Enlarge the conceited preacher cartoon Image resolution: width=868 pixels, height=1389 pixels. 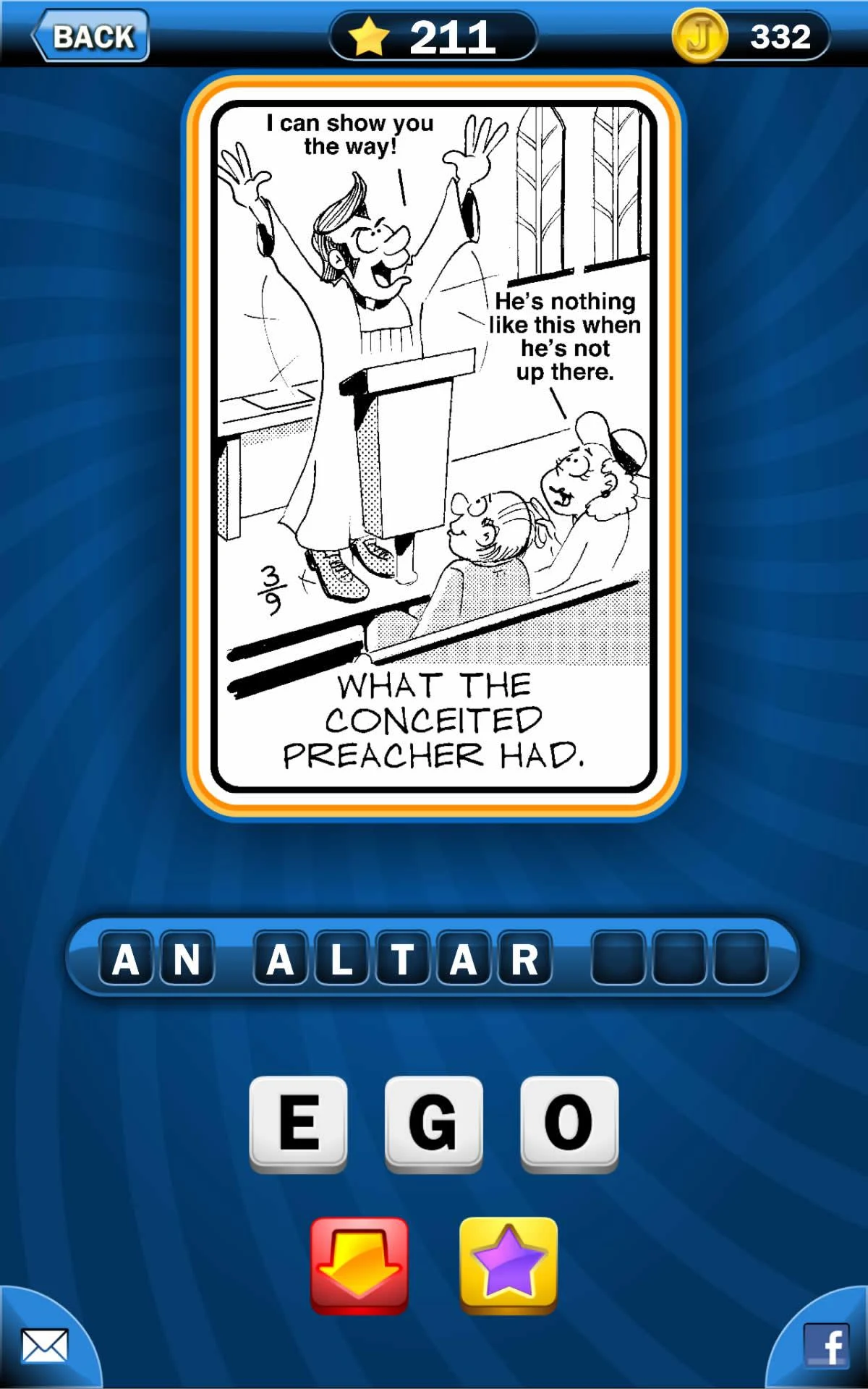434,445
